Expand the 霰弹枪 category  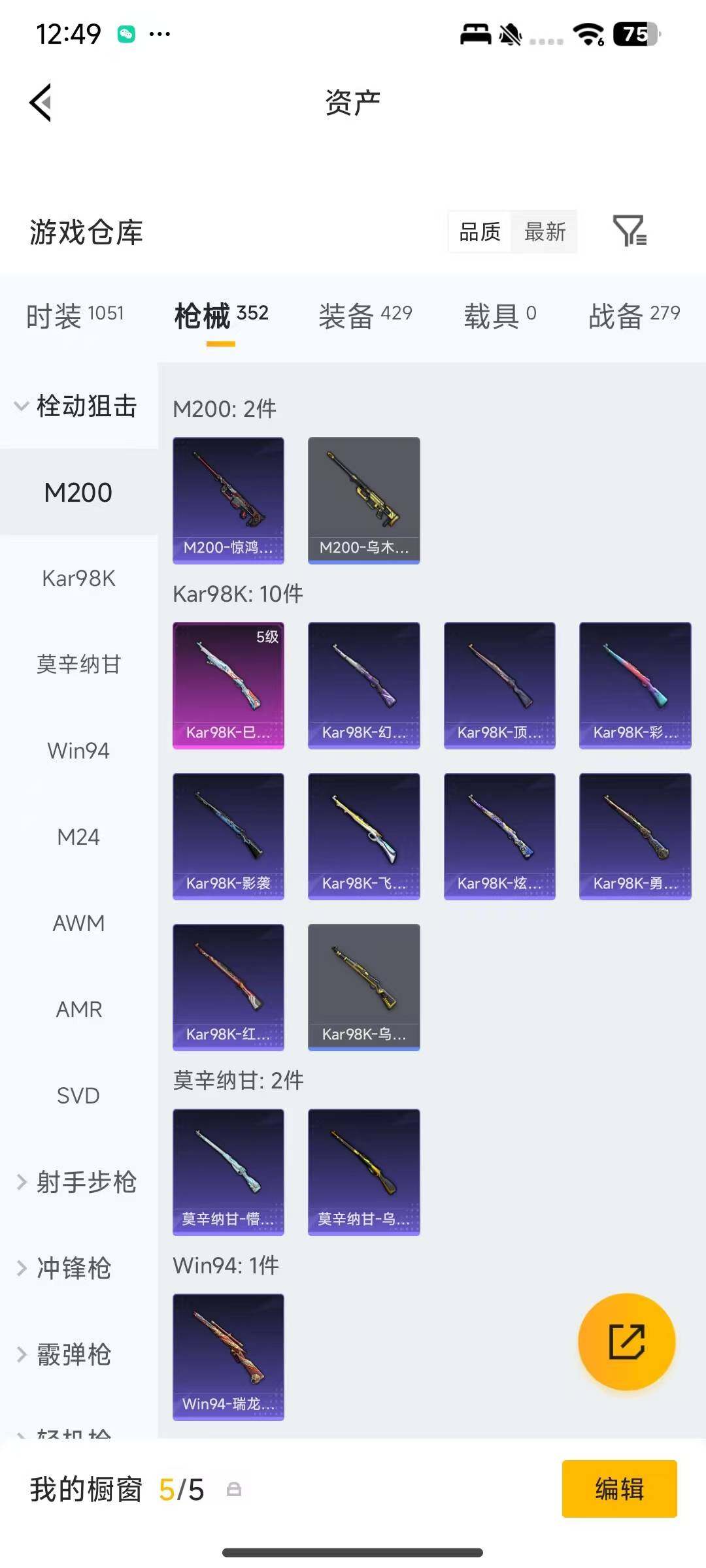pyautogui.click(x=65, y=1354)
